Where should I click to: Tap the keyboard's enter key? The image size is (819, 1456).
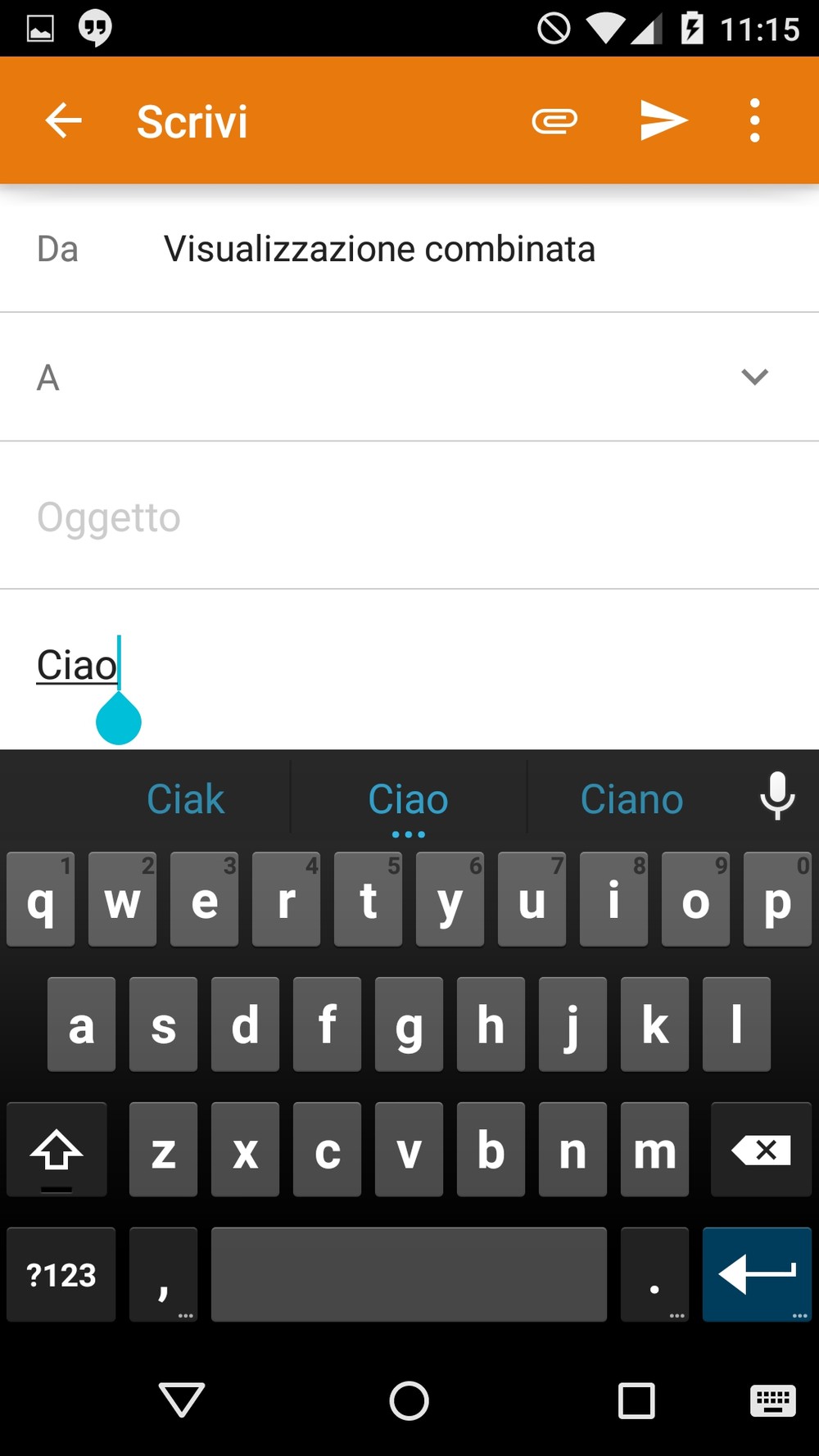(x=757, y=1274)
